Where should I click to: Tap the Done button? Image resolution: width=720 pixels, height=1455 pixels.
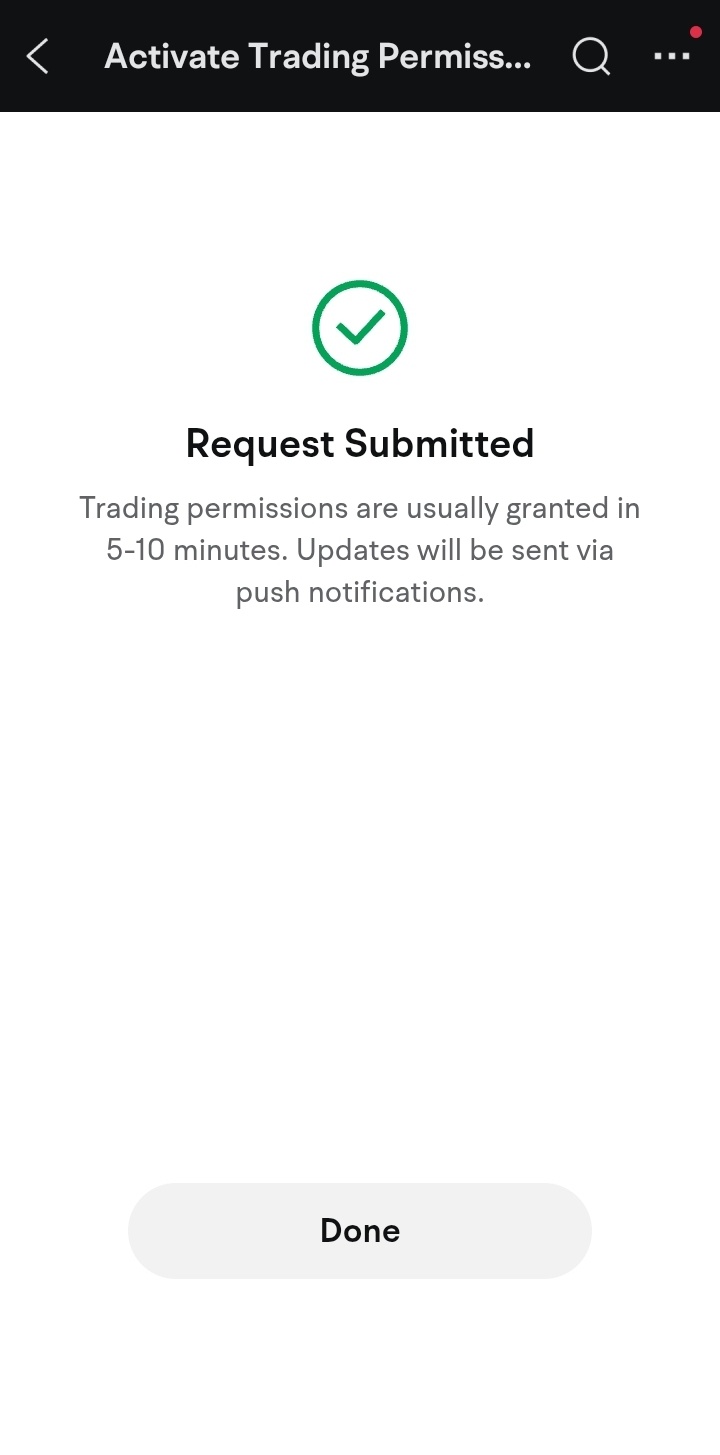(x=360, y=1230)
